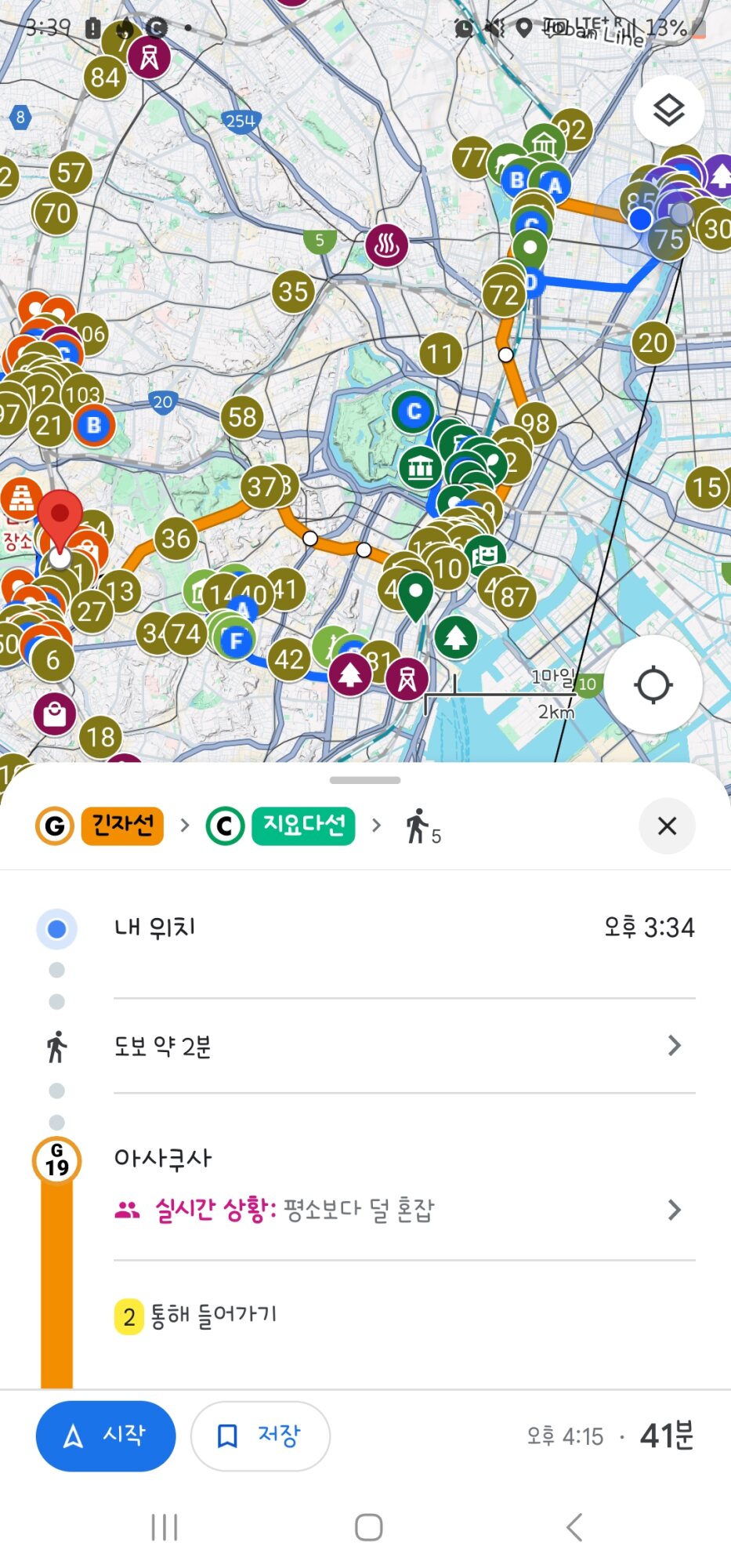Tap the 시작 button to start navigation
The width and height of the screenshot is (731, 1568).
(x=106, y=1436)
